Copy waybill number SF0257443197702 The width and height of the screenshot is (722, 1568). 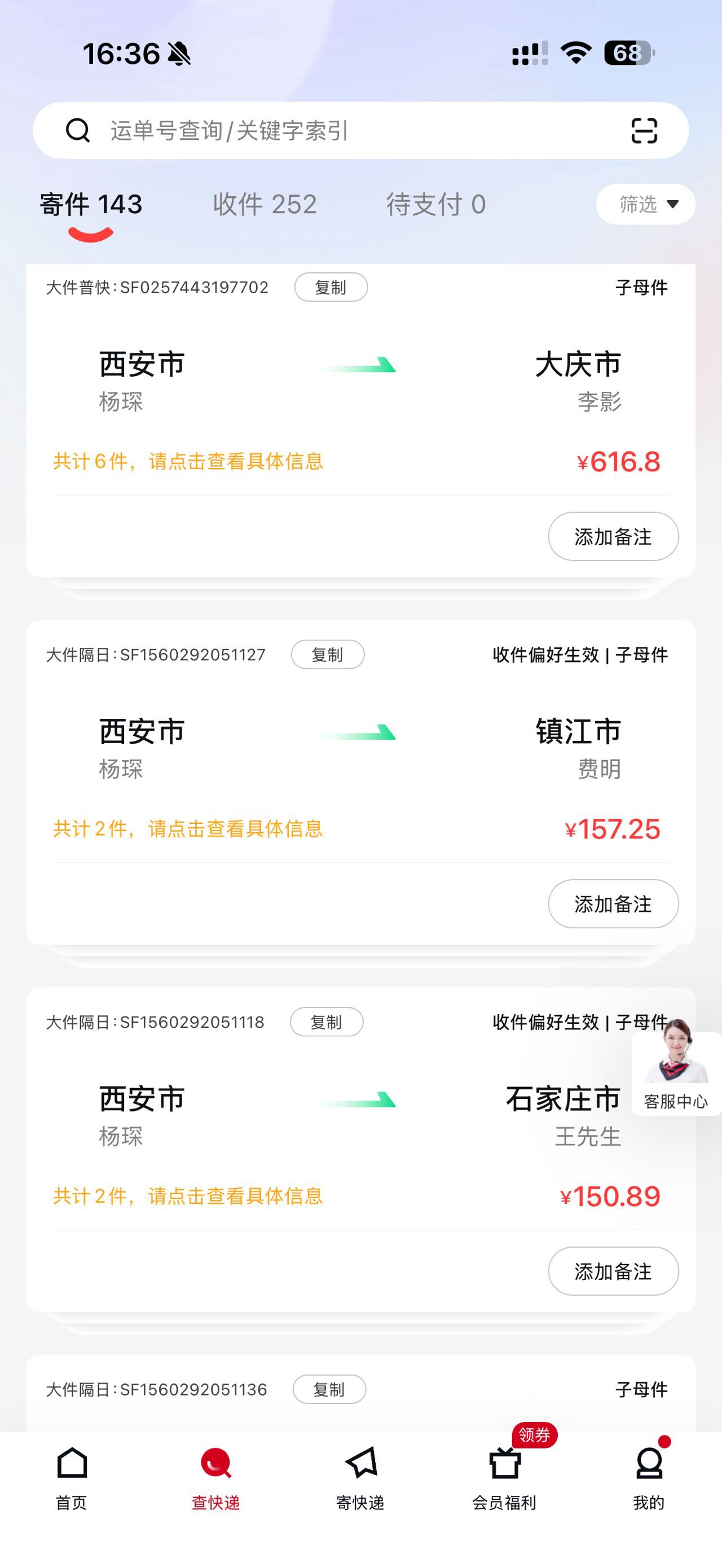coord(331,288)
